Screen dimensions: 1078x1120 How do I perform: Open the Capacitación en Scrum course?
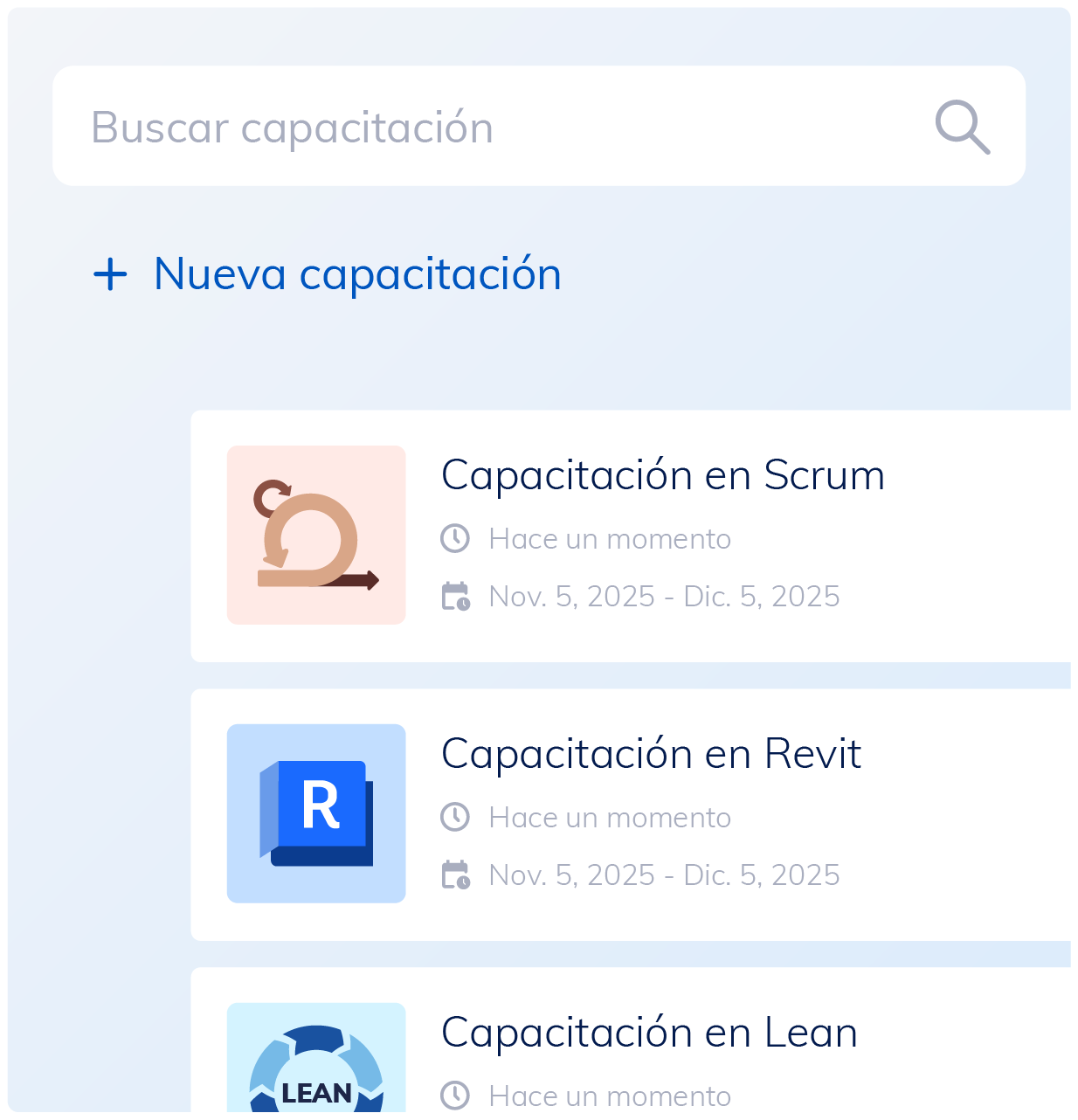(662, 474)
